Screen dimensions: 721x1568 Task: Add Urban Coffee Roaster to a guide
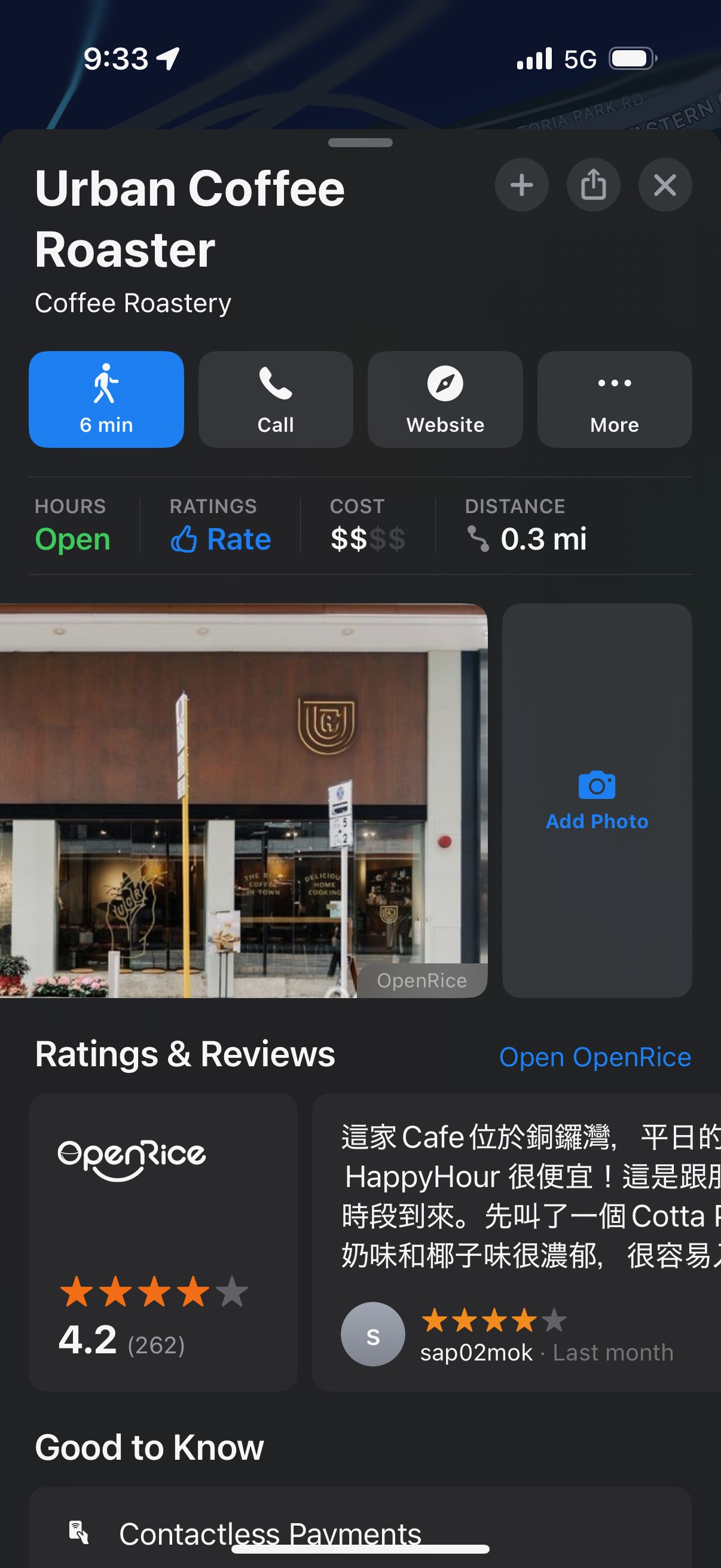522,185
